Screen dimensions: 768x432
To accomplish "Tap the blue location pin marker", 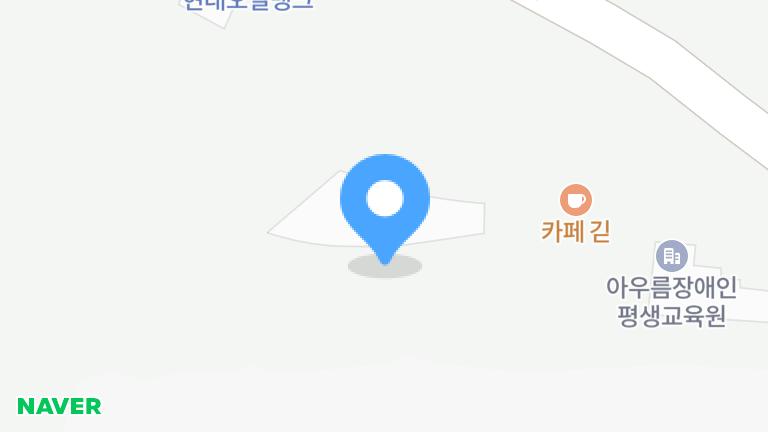I will pyautogui.click(x=385, y=203).
